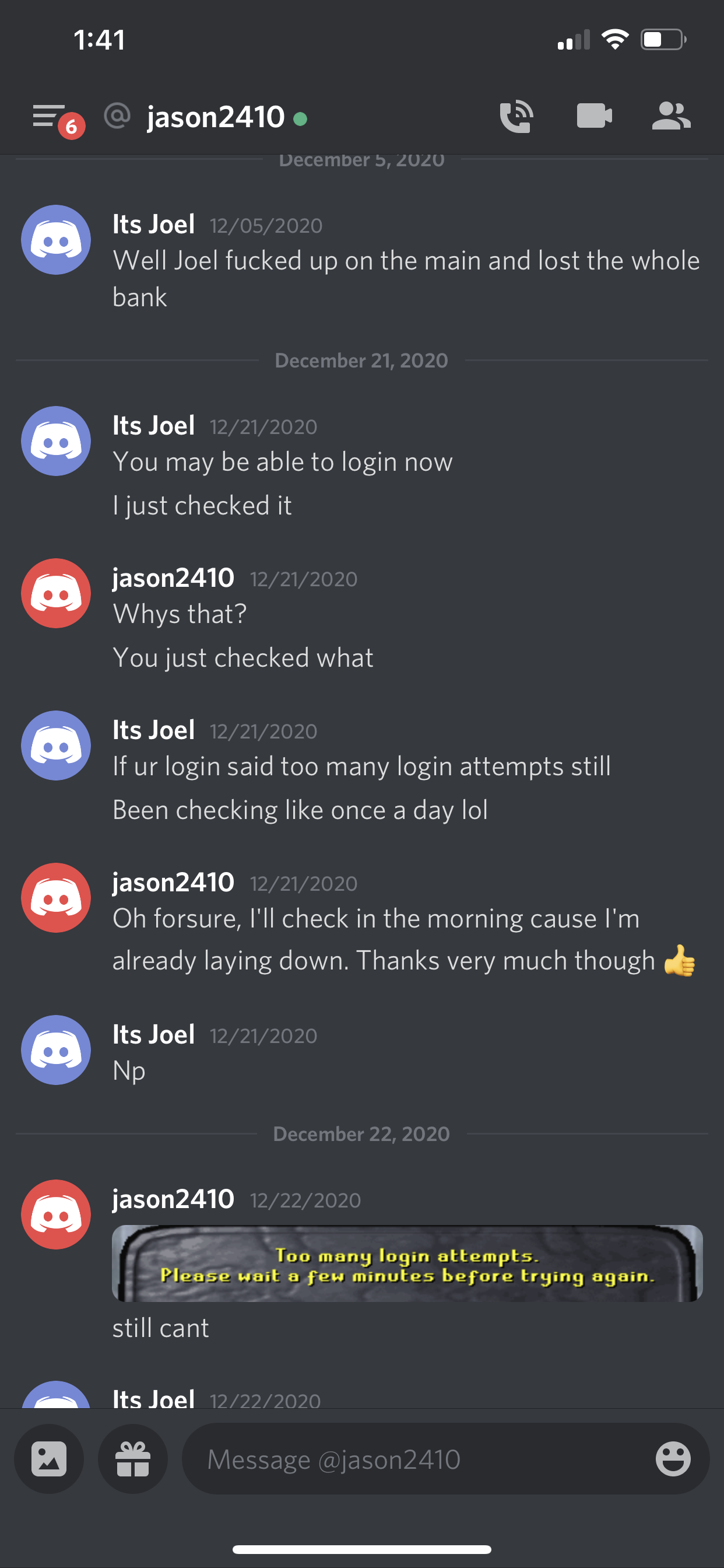Open the 'Too many login attempts' image
This screenshot has height=1568, width=724.
pos(407,1263)
